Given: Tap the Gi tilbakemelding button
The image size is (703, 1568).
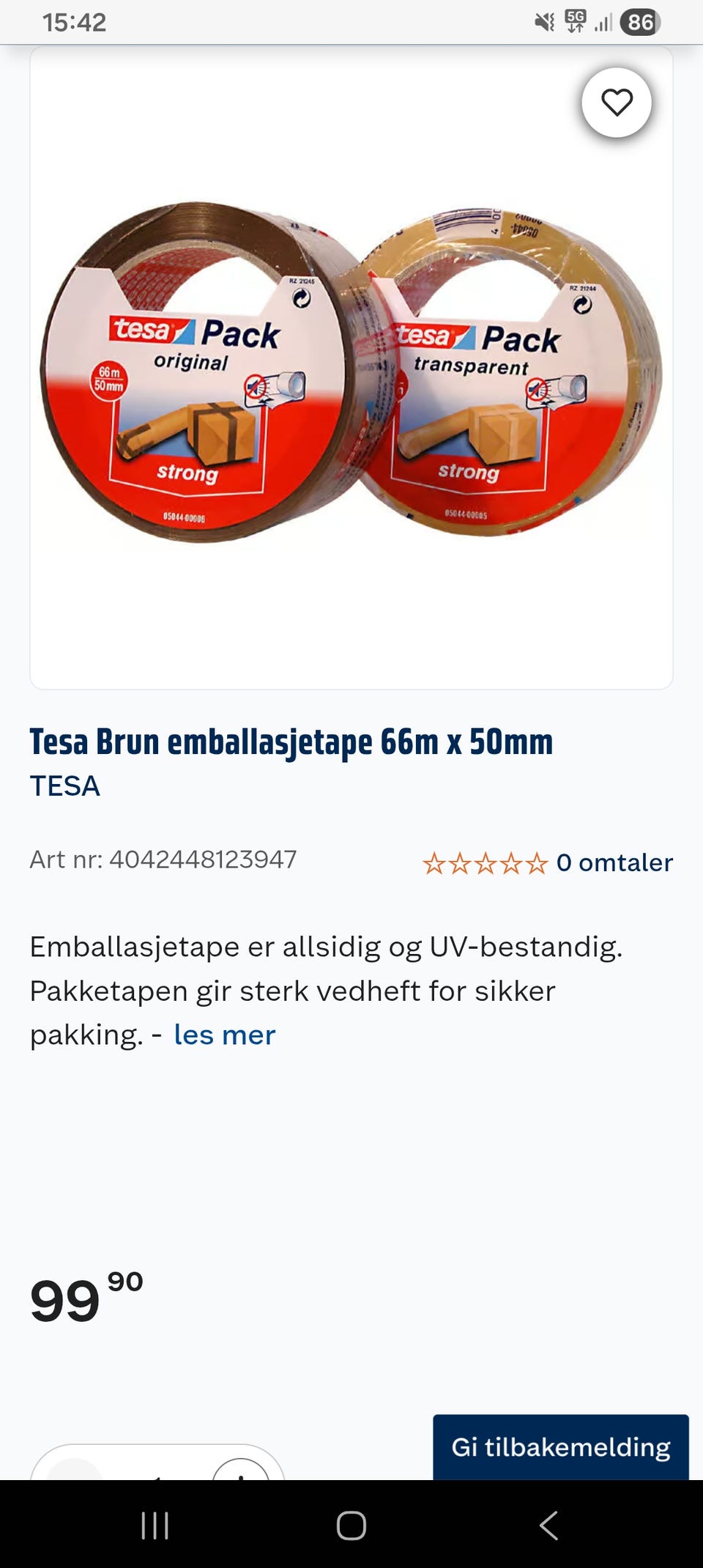Looking at the screenshot, I should [x=560, y=1447].
